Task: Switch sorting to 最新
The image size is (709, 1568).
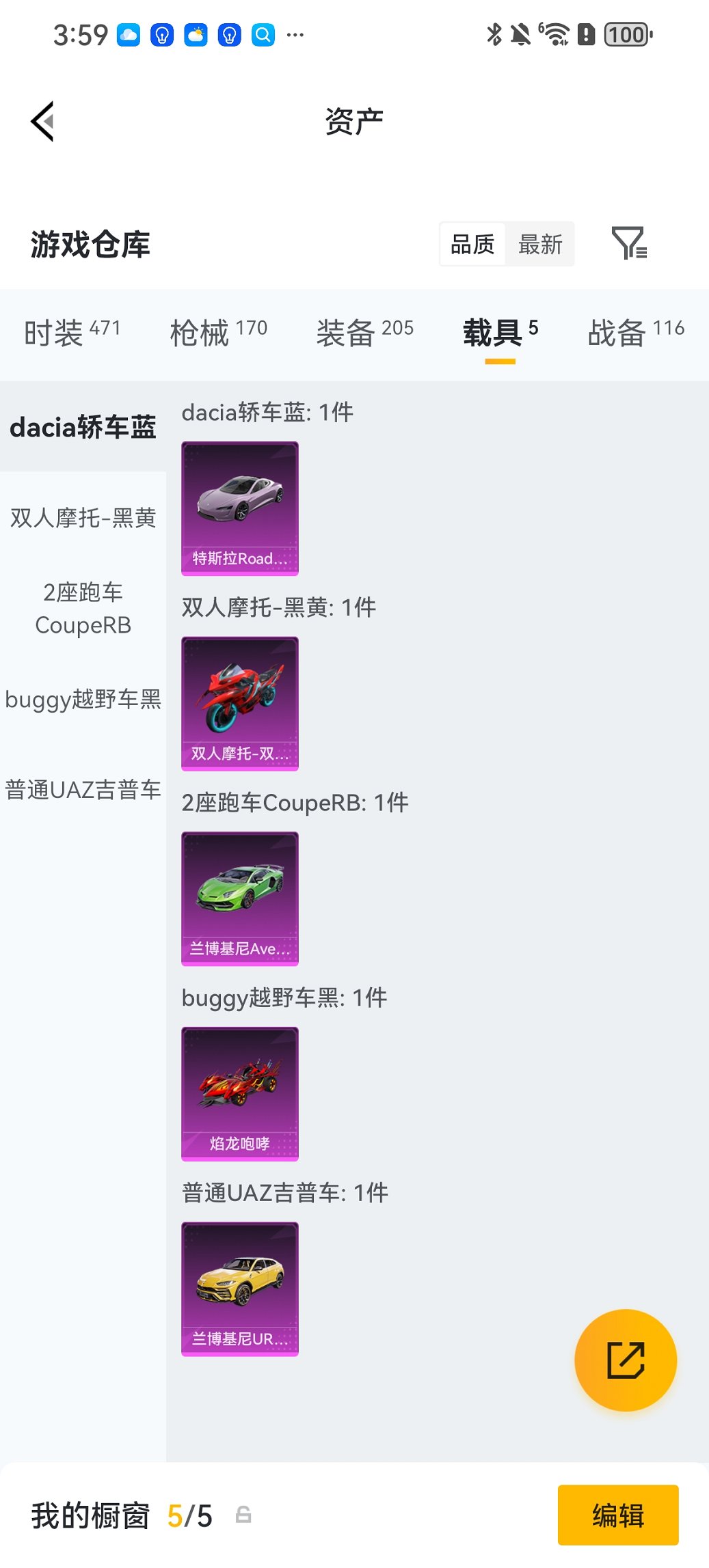Action: click(540, 244)
